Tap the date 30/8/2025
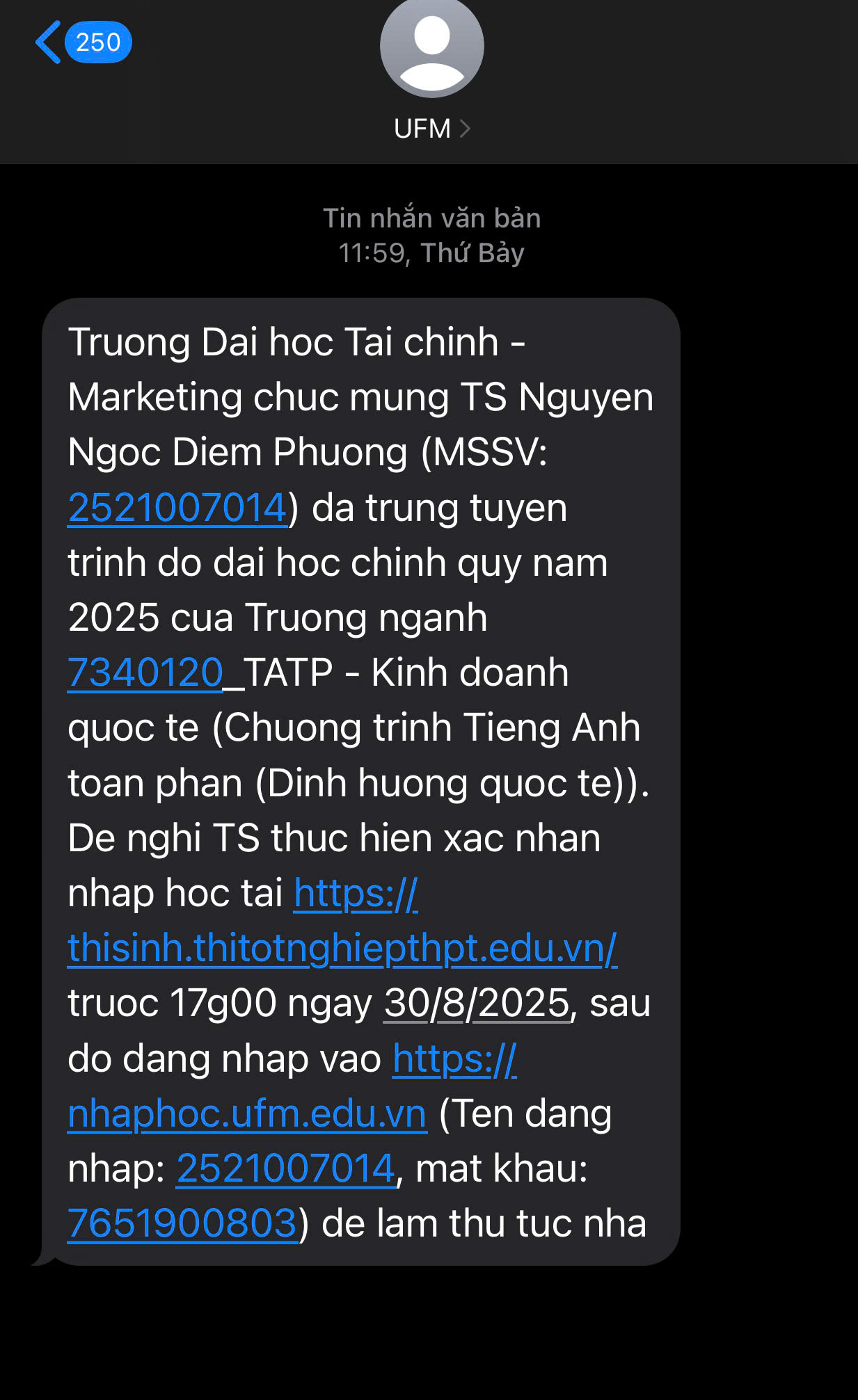Image resolution: width=858 pixels, height=1400 pixels. click(x=477, y=1004)
